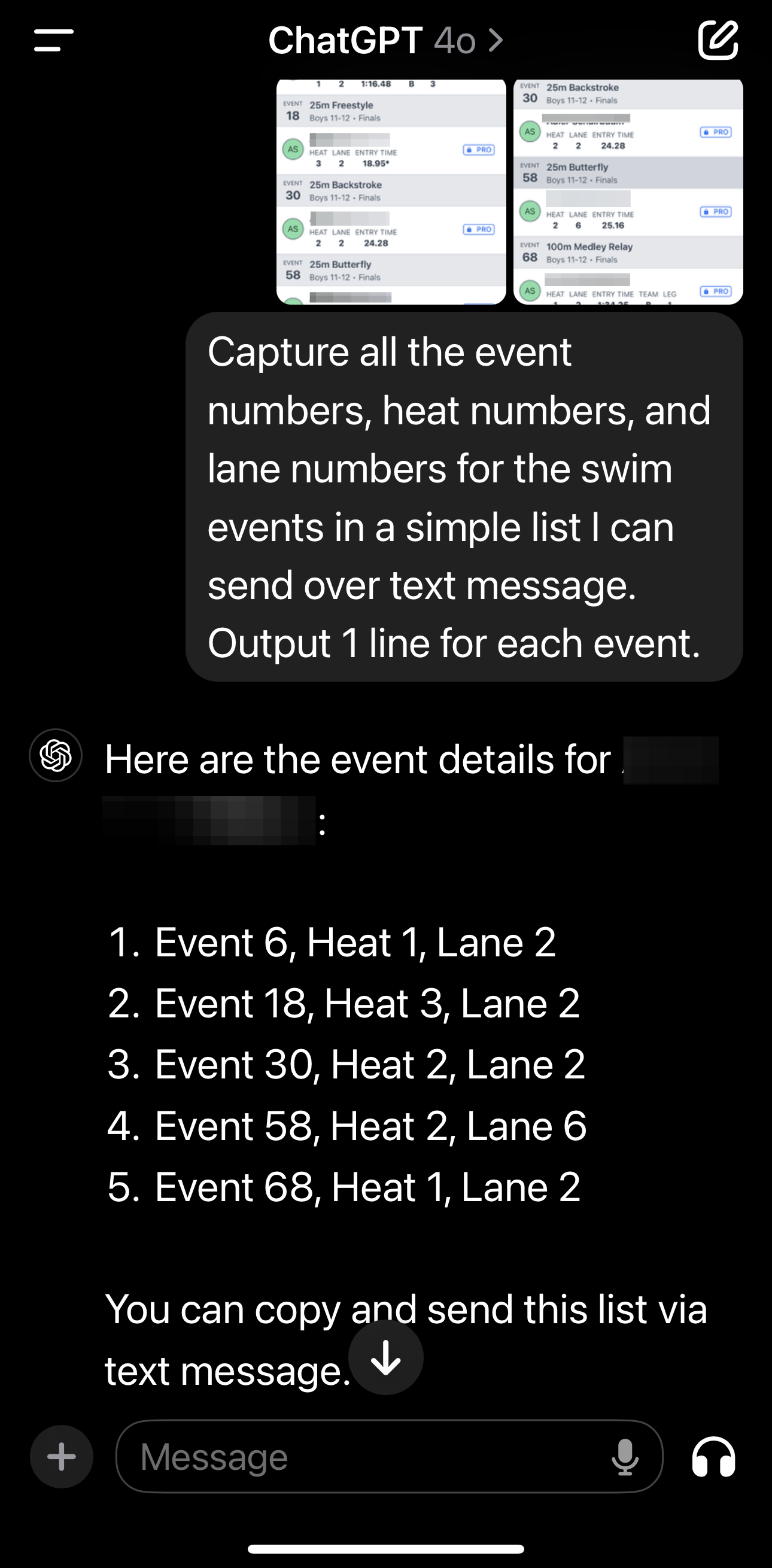Start voice dictation with the microphone
Viewport: 772px width, 1568px height.
625,1457
